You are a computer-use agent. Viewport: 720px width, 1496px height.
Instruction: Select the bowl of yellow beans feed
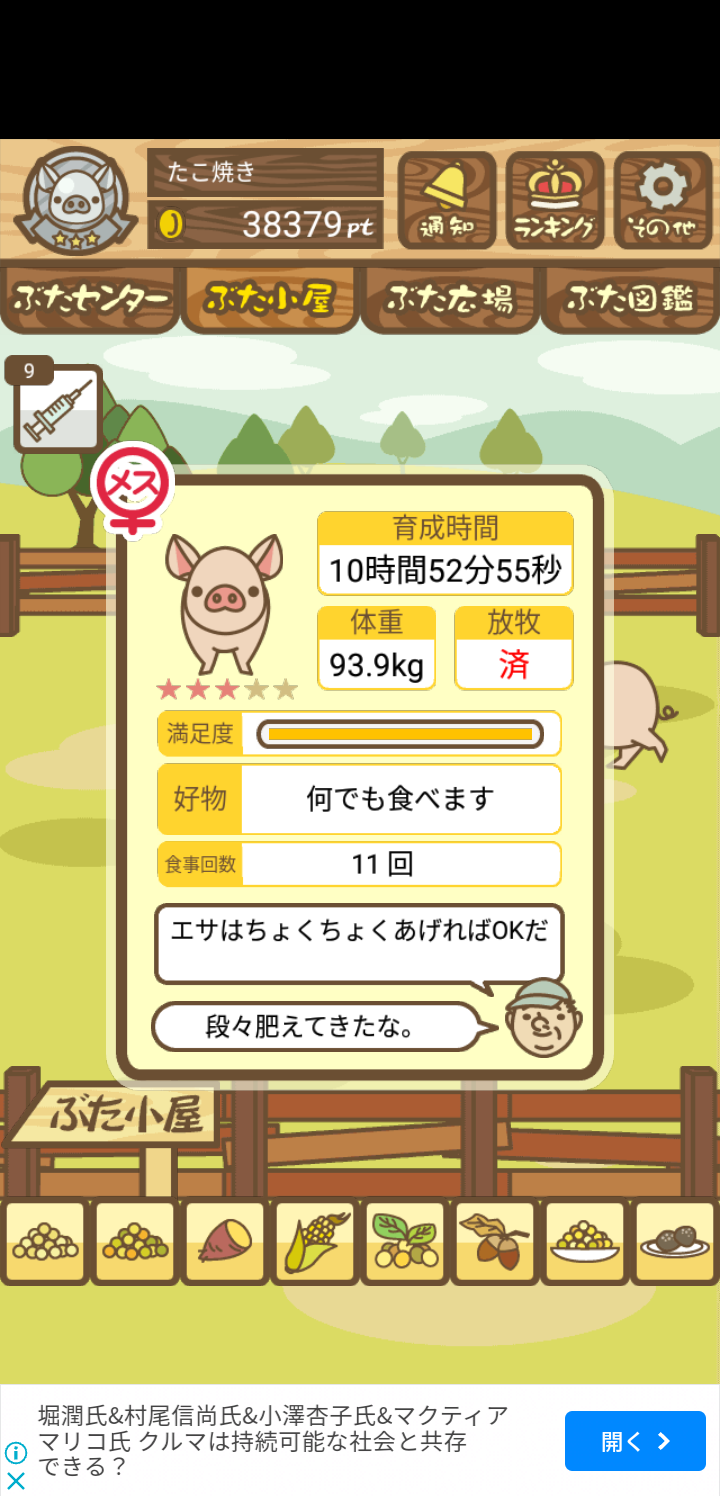coord(585,1242)
